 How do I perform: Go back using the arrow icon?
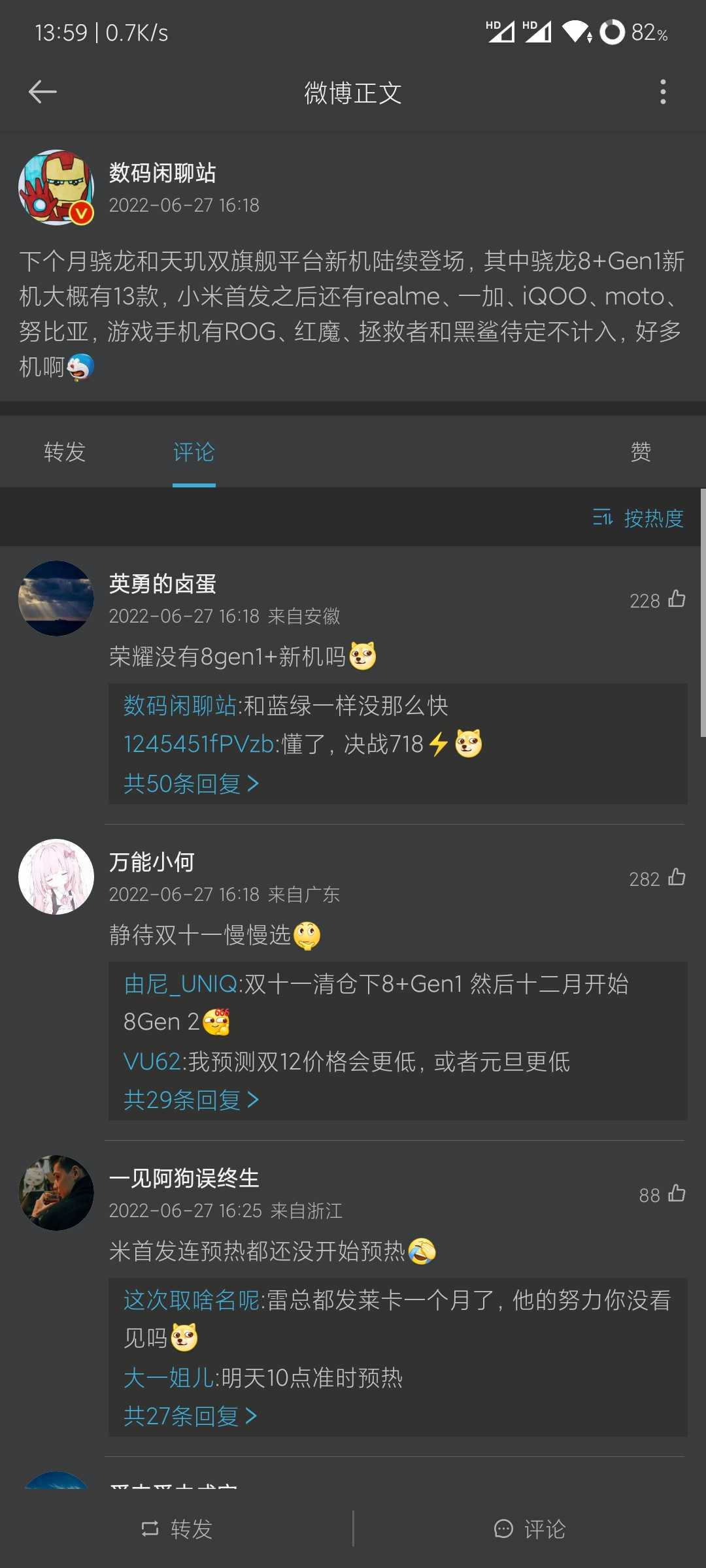point(42,92)
